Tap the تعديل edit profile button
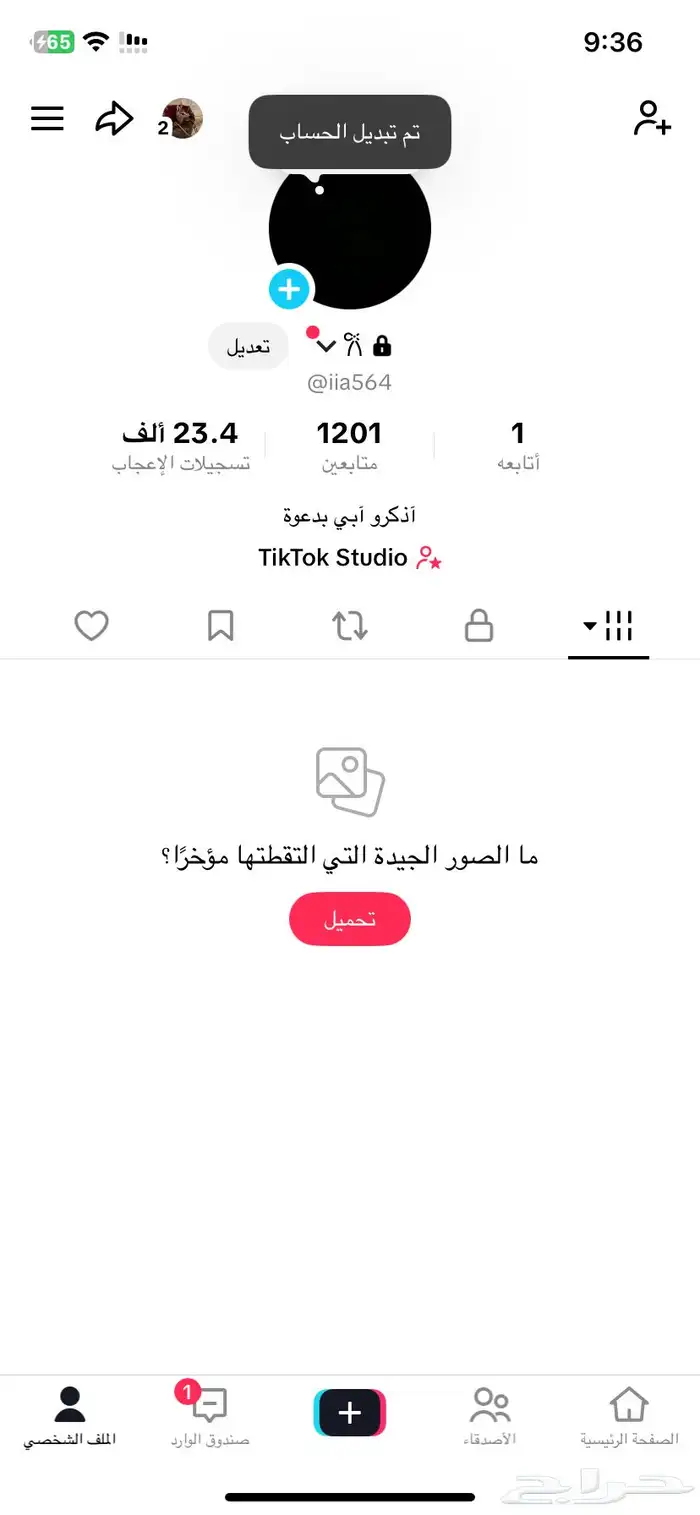700x1515 pixels. coord(248,347)
